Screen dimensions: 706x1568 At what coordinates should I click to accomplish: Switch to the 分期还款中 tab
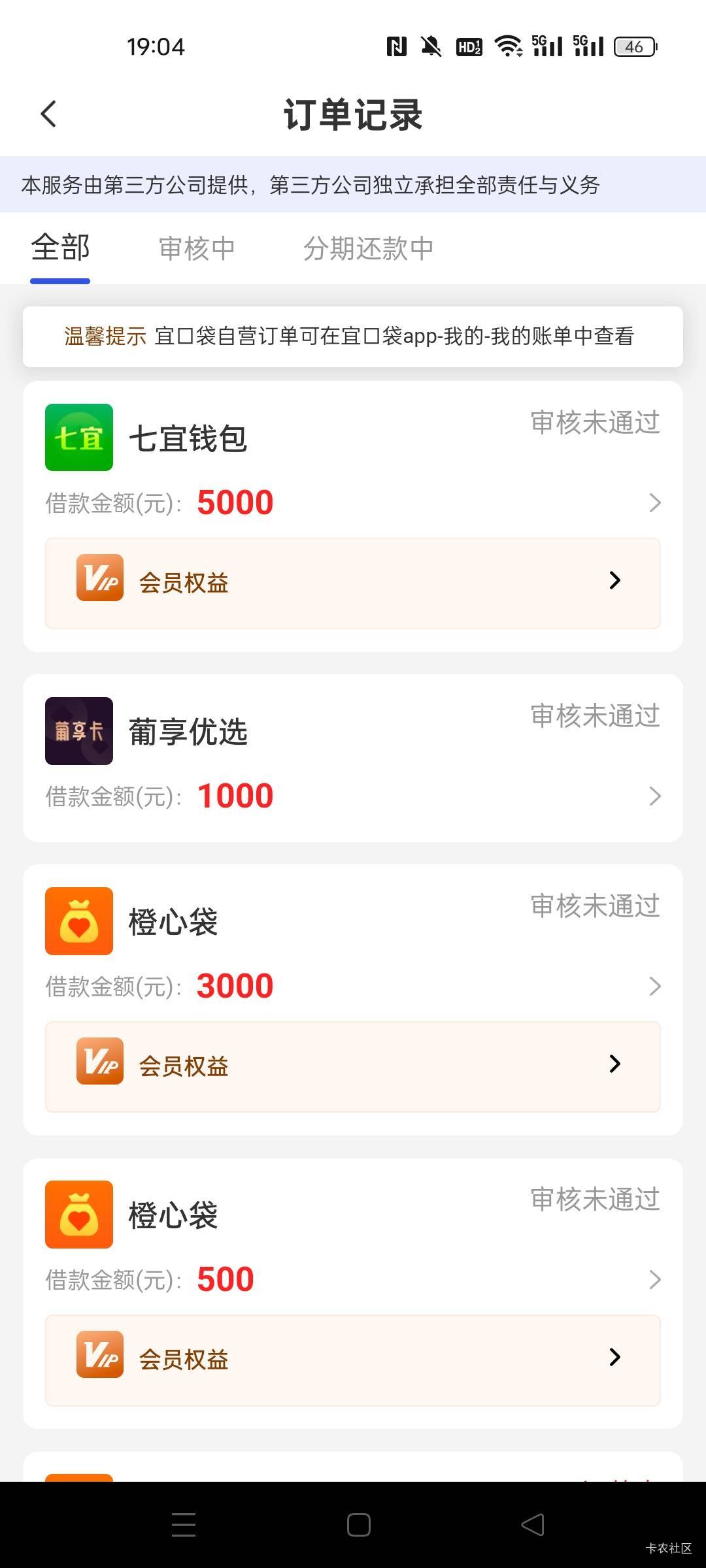[368, 249]
